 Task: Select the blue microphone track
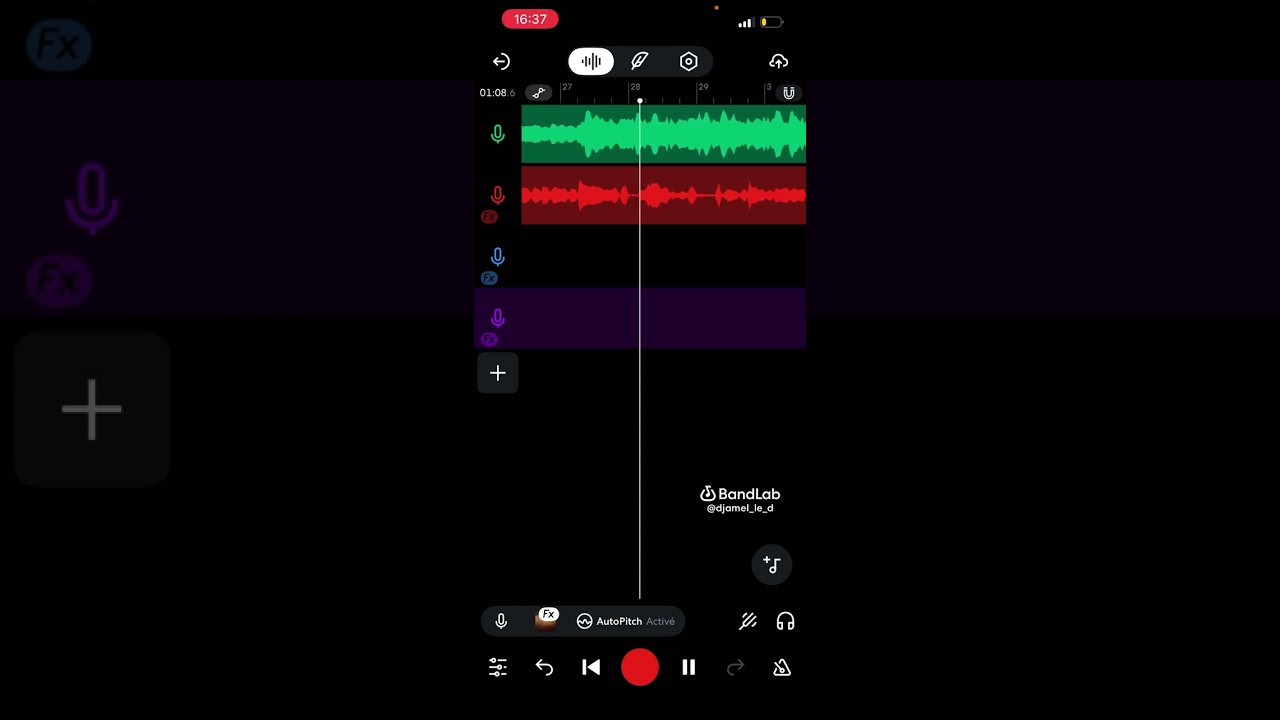(497, 258)
